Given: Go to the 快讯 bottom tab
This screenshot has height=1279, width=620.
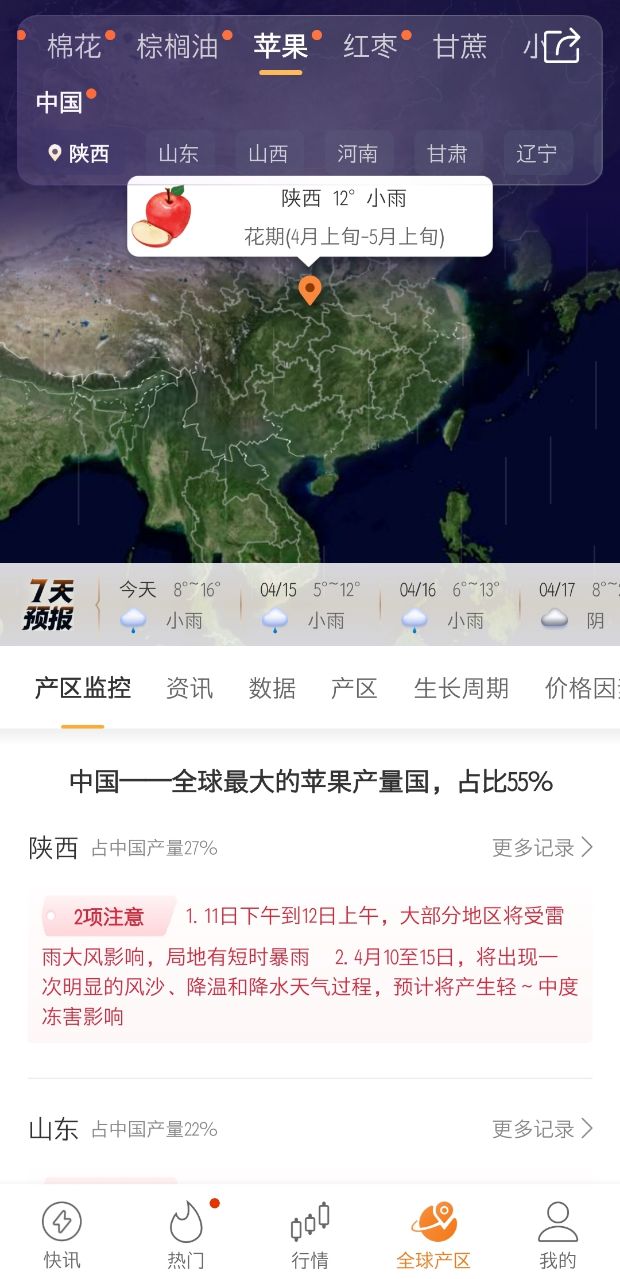Looking at the screenshot, I should pos(62,1235).
